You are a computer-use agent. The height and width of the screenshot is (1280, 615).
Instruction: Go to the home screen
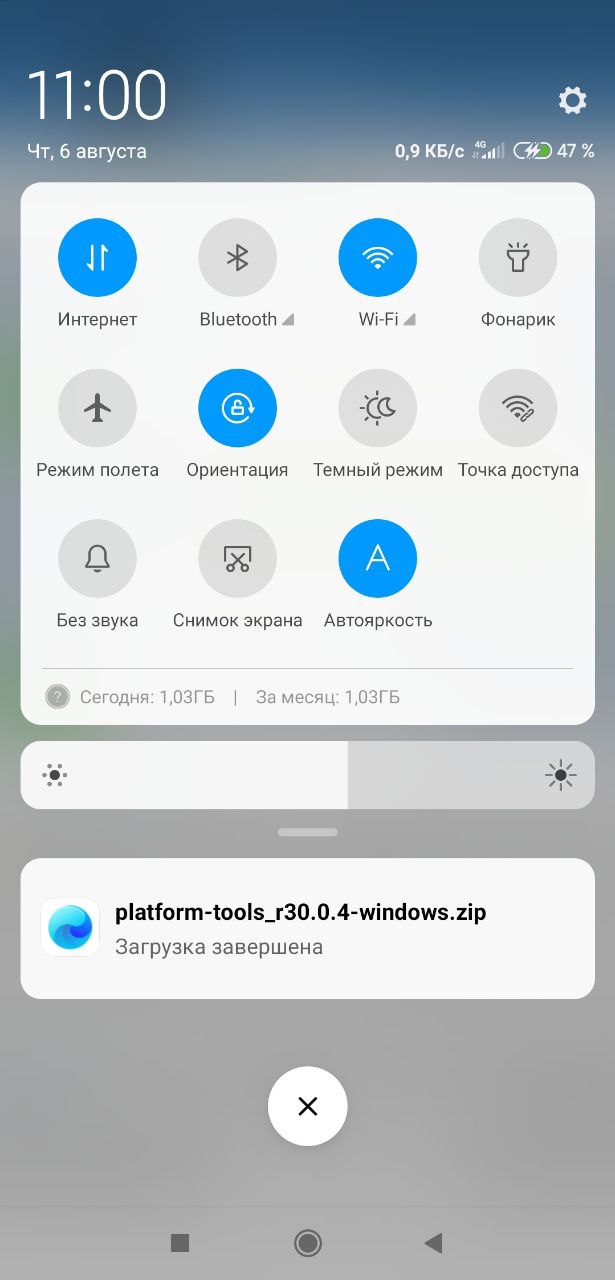307,1243
